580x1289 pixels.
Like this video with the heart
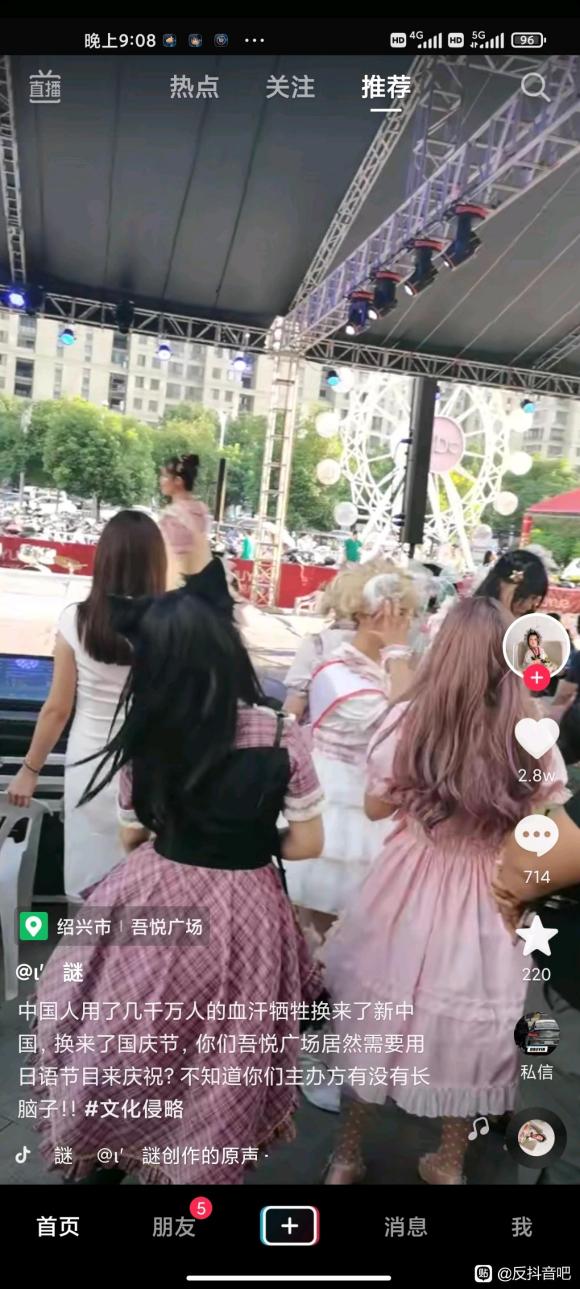click(x=537, y=738)
